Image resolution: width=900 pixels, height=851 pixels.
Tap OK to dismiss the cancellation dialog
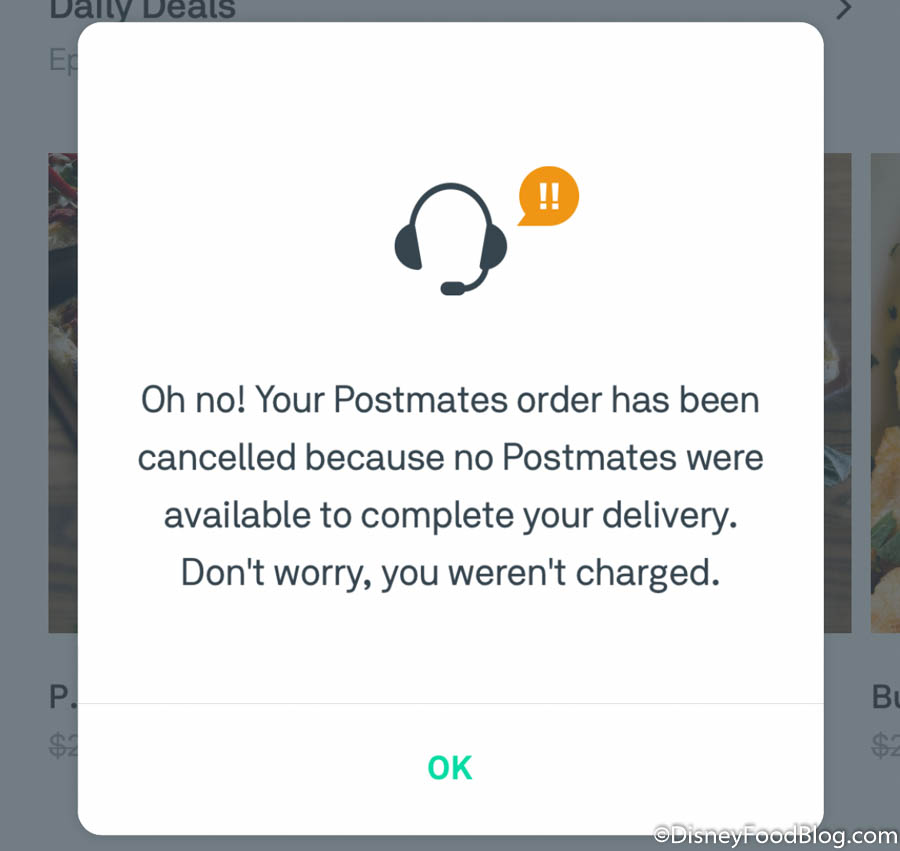click(x=450, y=767)
